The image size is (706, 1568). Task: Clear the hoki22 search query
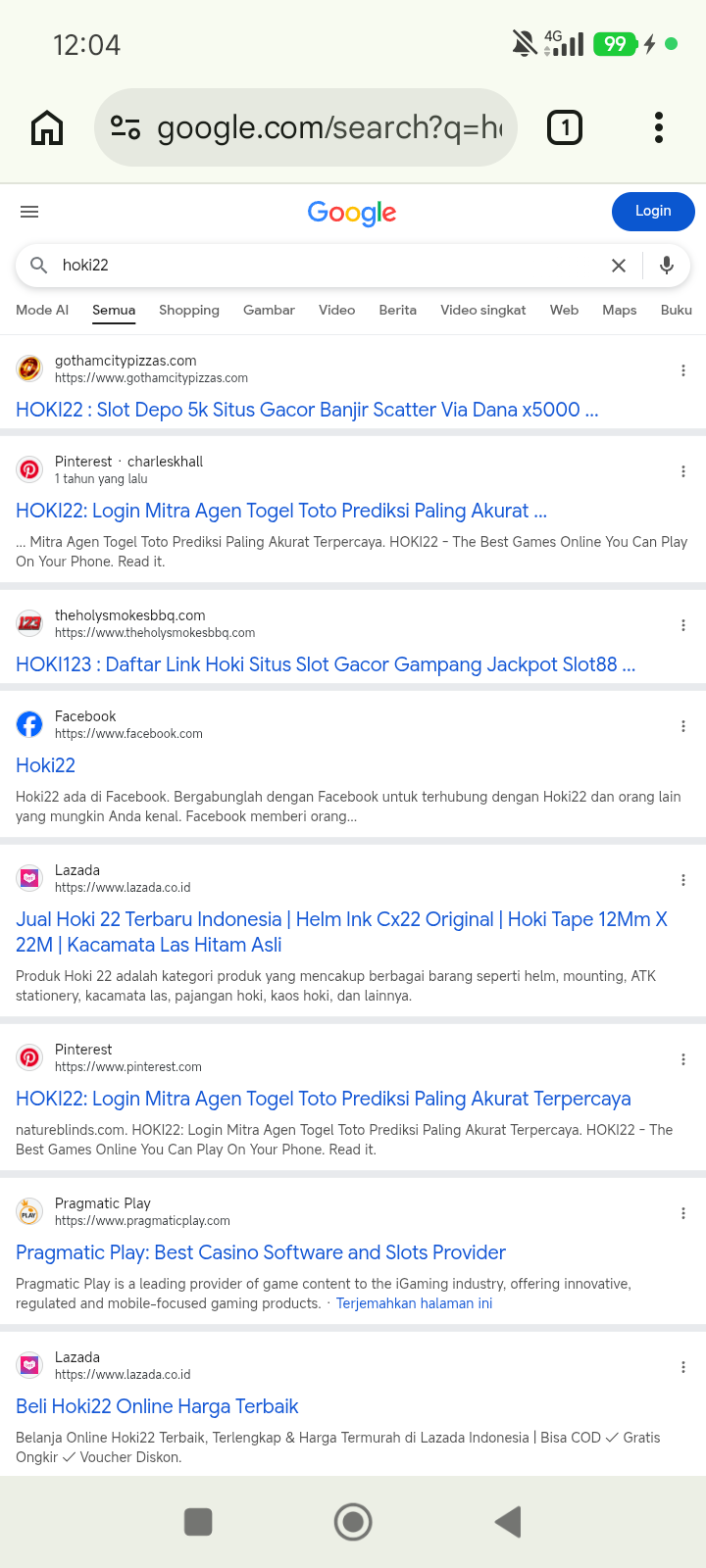(x=619, y=266)
